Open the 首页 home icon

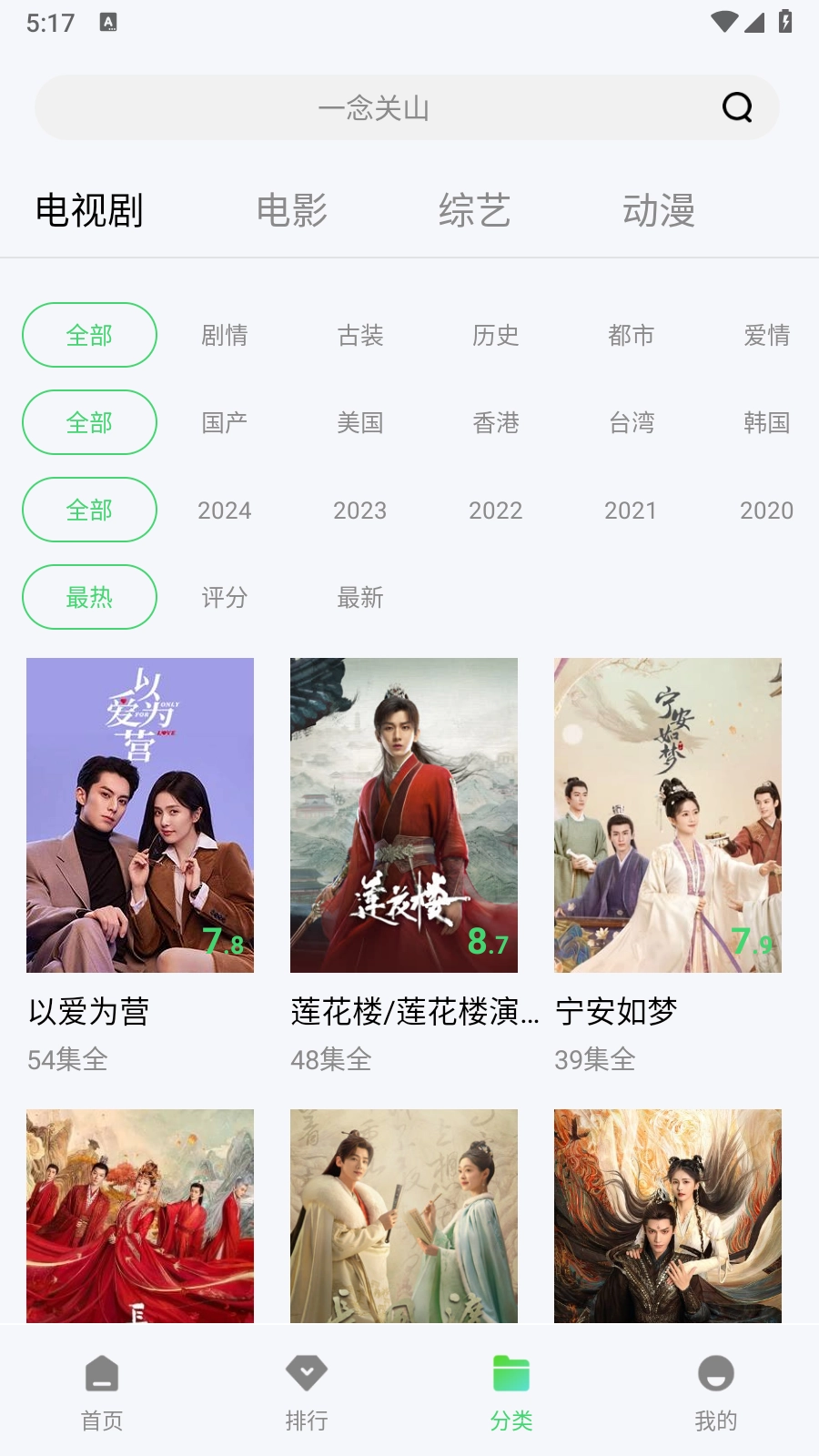tap(100, 1374)
